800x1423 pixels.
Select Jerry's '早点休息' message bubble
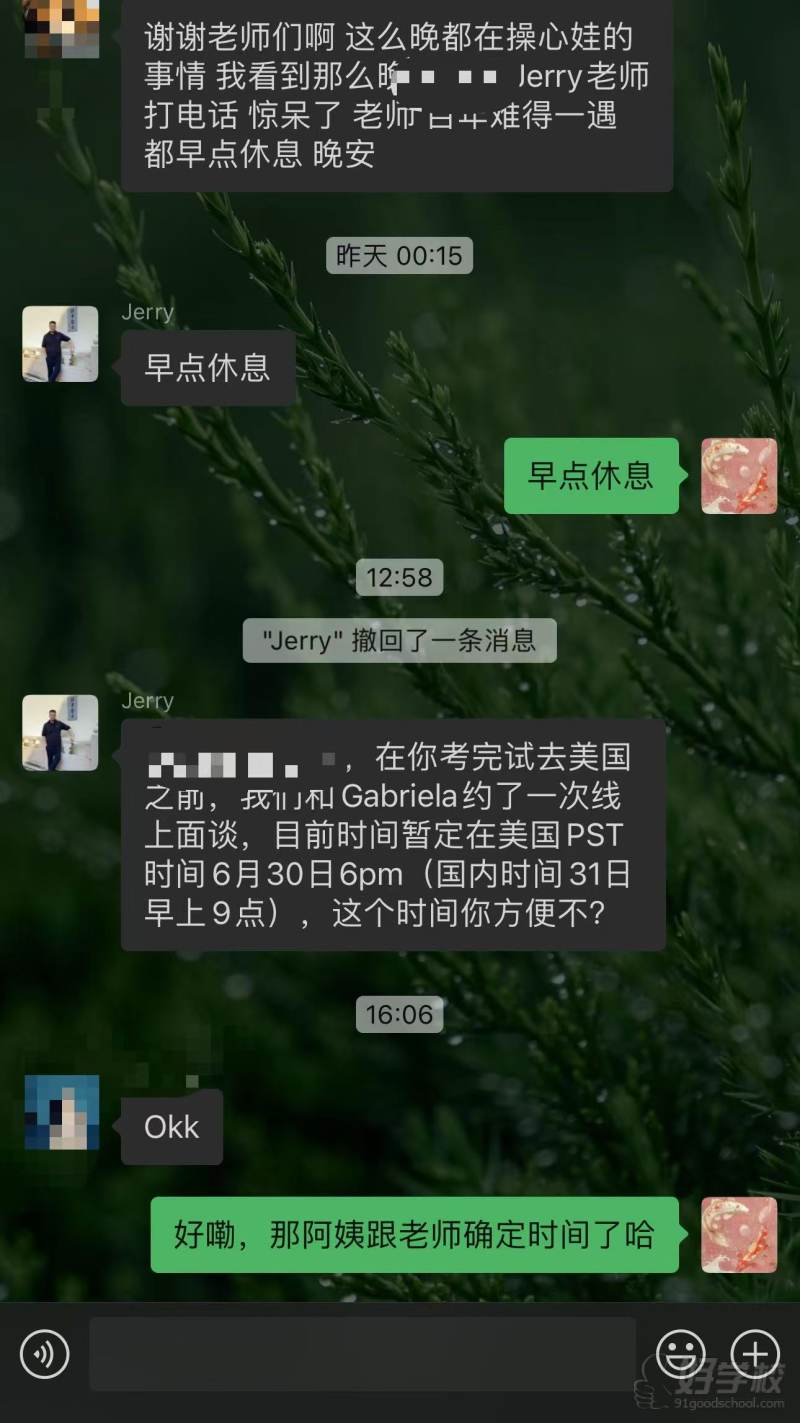coord(207,369)
